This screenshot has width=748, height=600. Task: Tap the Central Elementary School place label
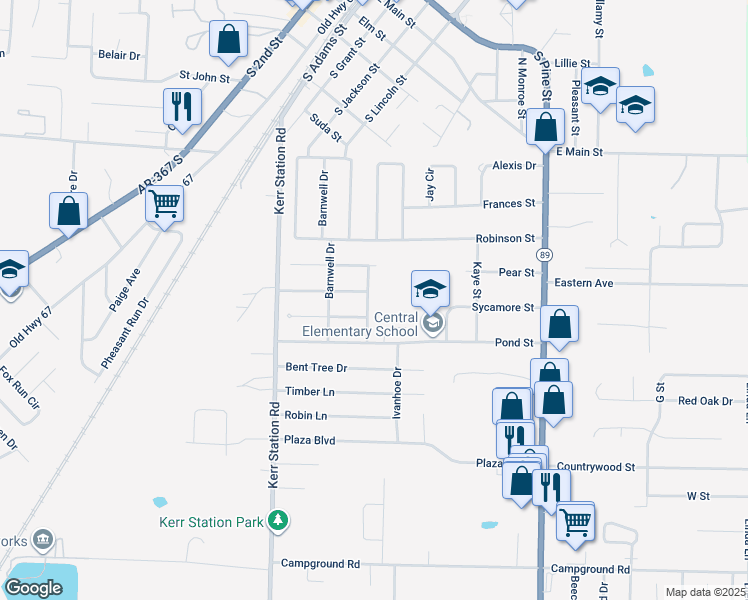[360, 324]
